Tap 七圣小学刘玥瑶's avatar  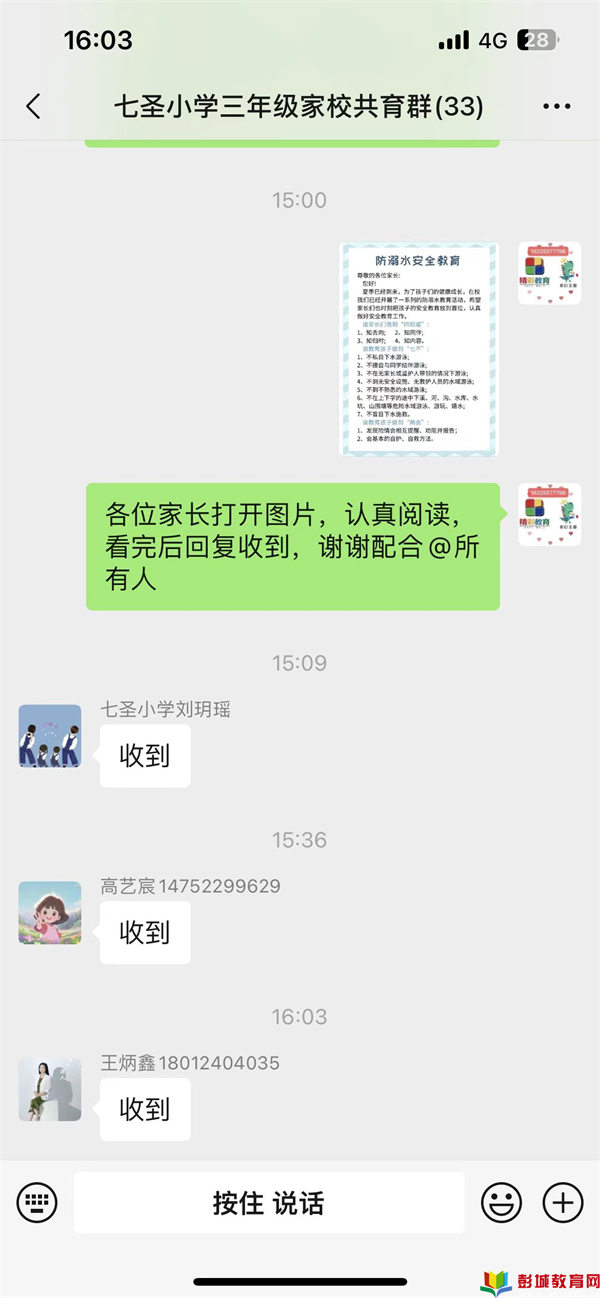point(50,736)
